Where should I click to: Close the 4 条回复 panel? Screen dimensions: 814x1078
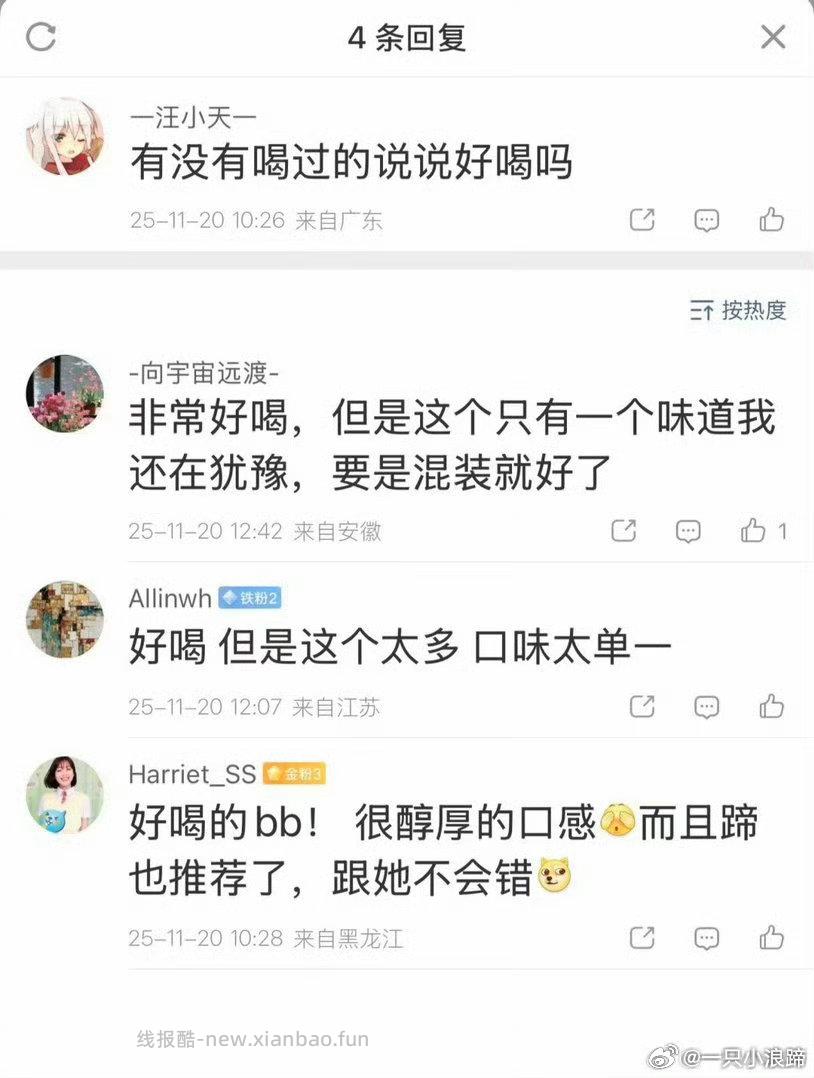pyautogui.click(x=773, y=38)
